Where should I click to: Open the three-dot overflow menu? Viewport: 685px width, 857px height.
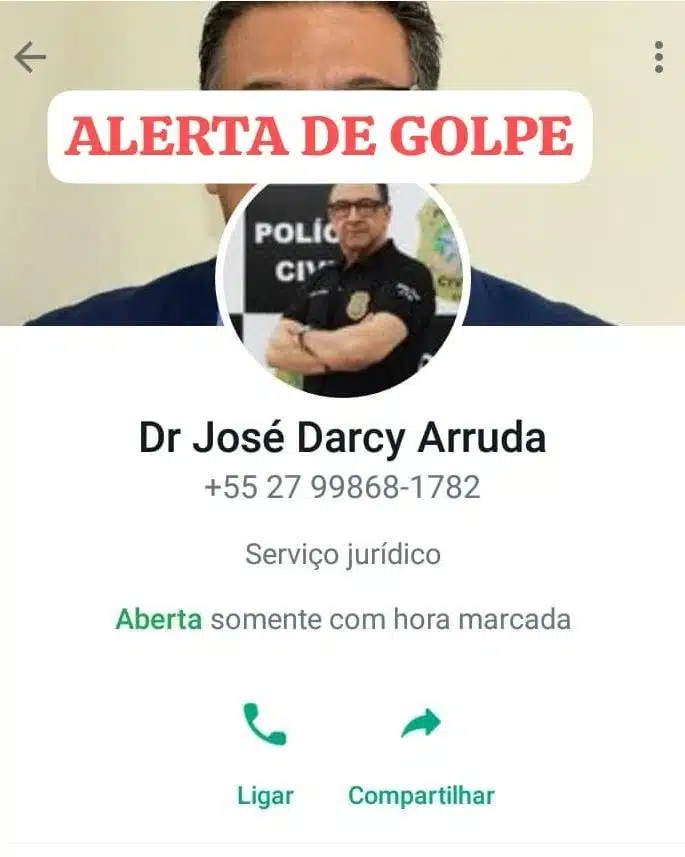point(658,57)
